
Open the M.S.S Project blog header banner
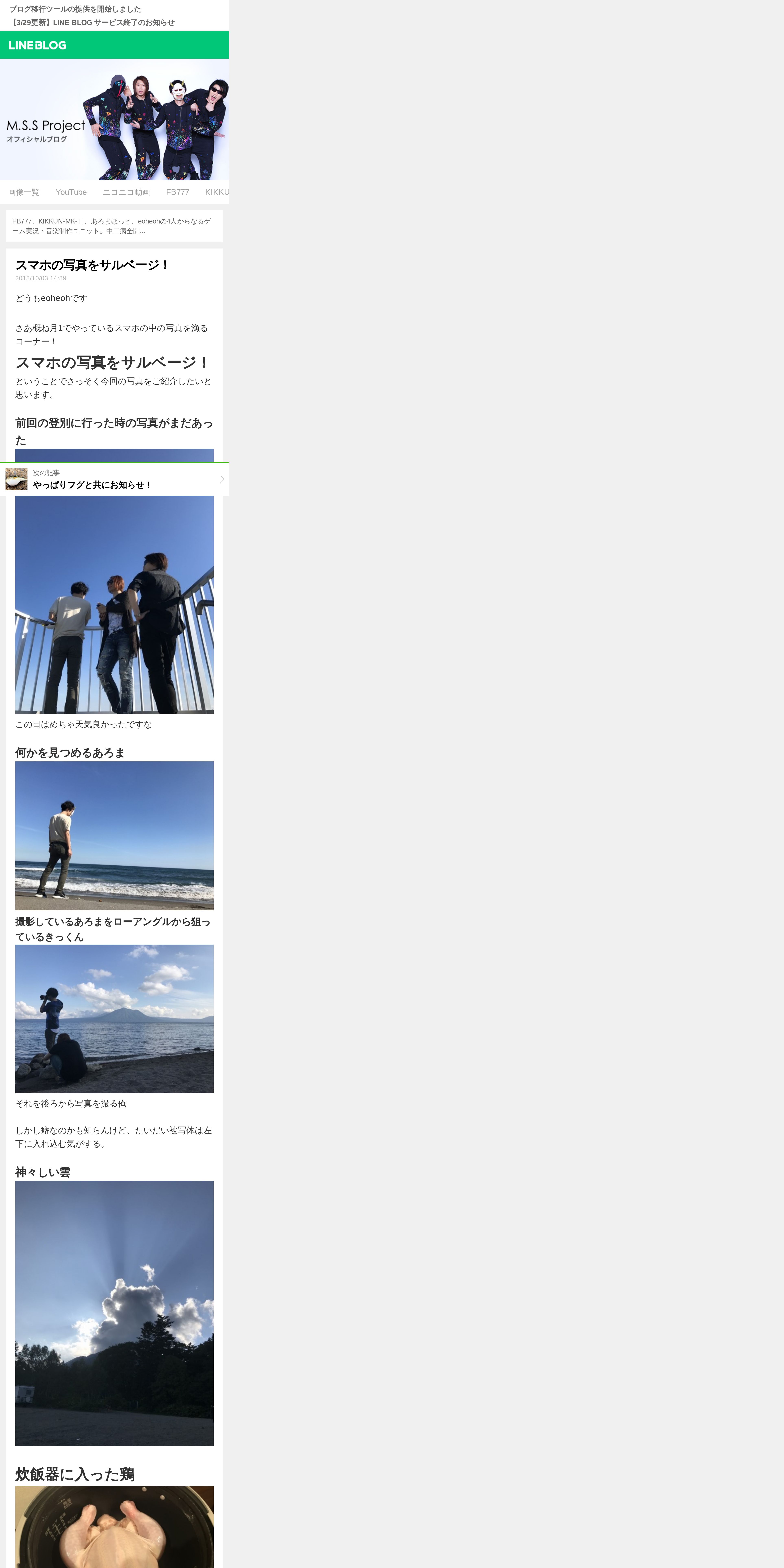tap(114, 119)
